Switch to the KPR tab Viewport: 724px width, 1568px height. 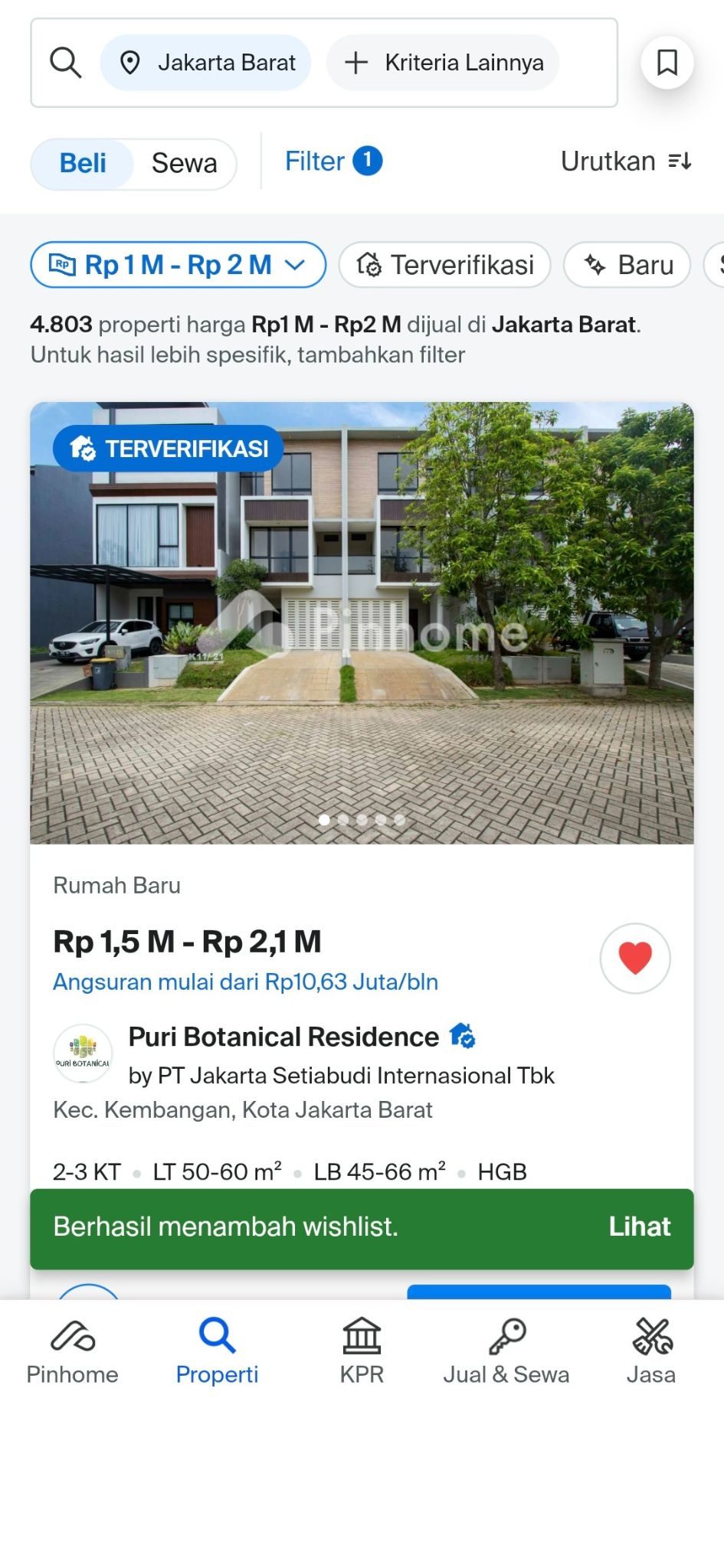coord(362,1351)
